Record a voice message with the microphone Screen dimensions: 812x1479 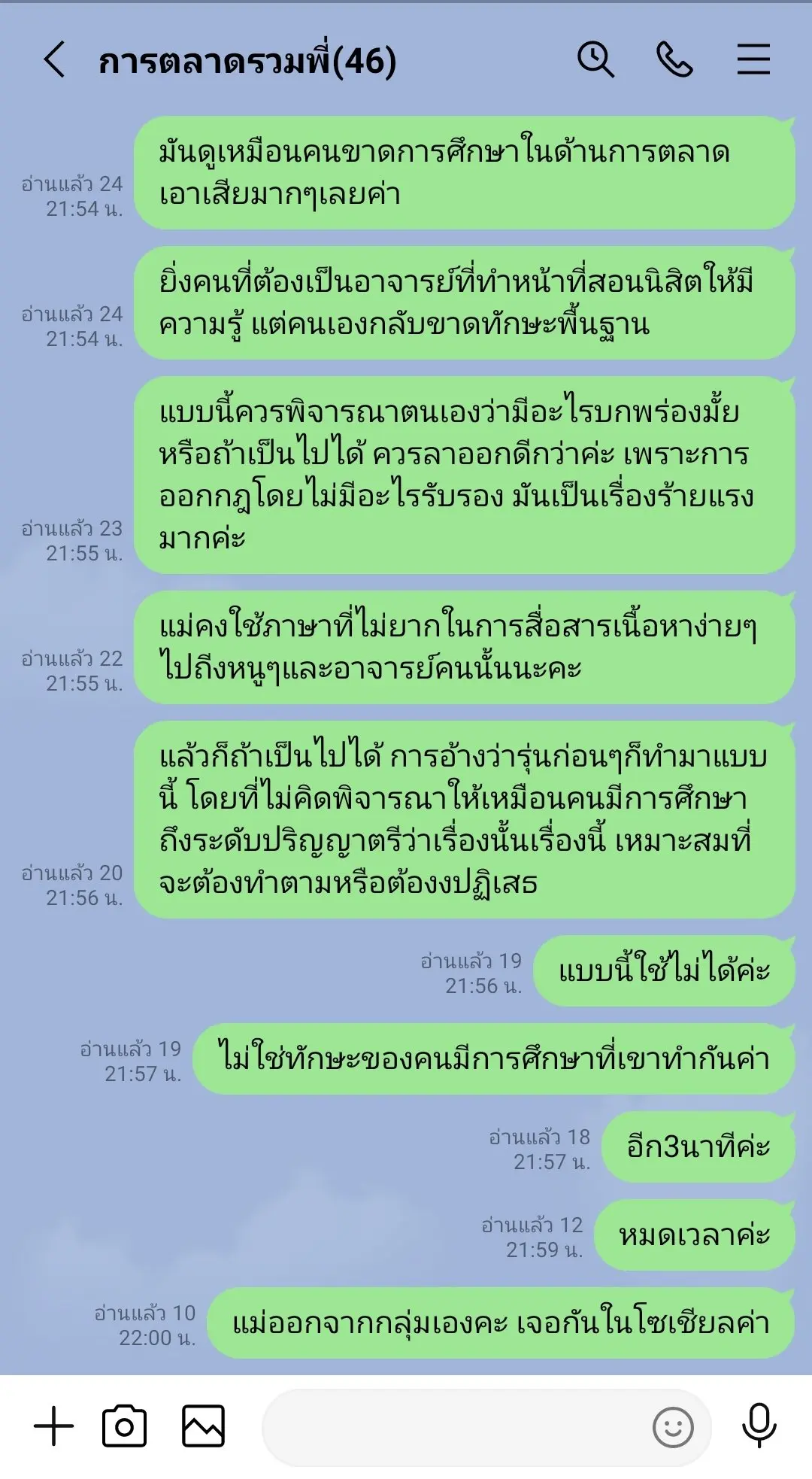(x=759, y=1426)
